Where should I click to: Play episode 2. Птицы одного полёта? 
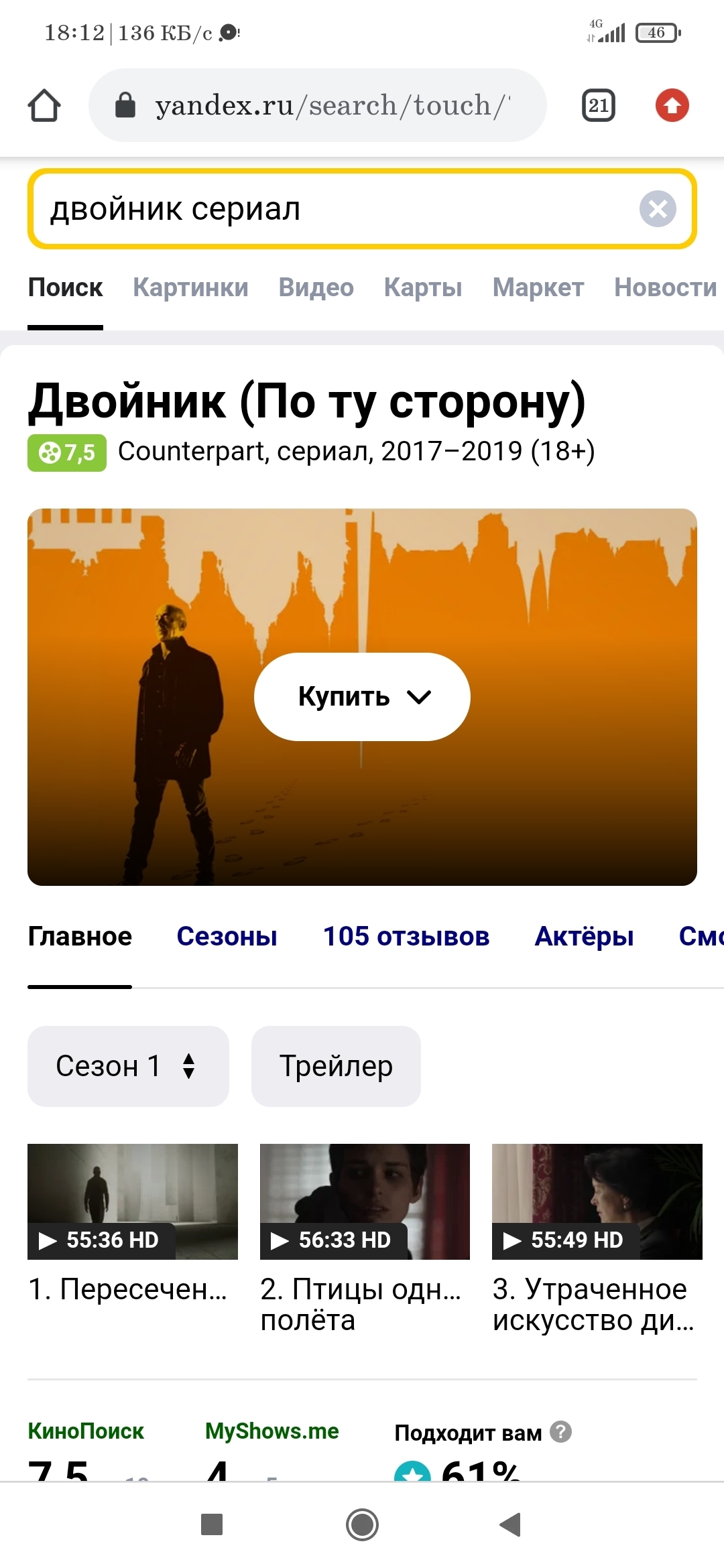pyautogui.click(x=365, y=1201)
